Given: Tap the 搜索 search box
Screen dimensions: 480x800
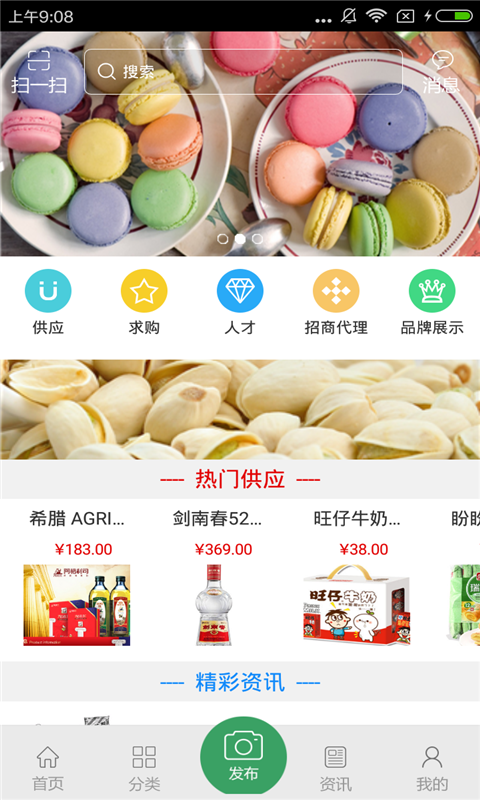Looking at the screenshot, I should pyautogui.click(x=243, y=72).
